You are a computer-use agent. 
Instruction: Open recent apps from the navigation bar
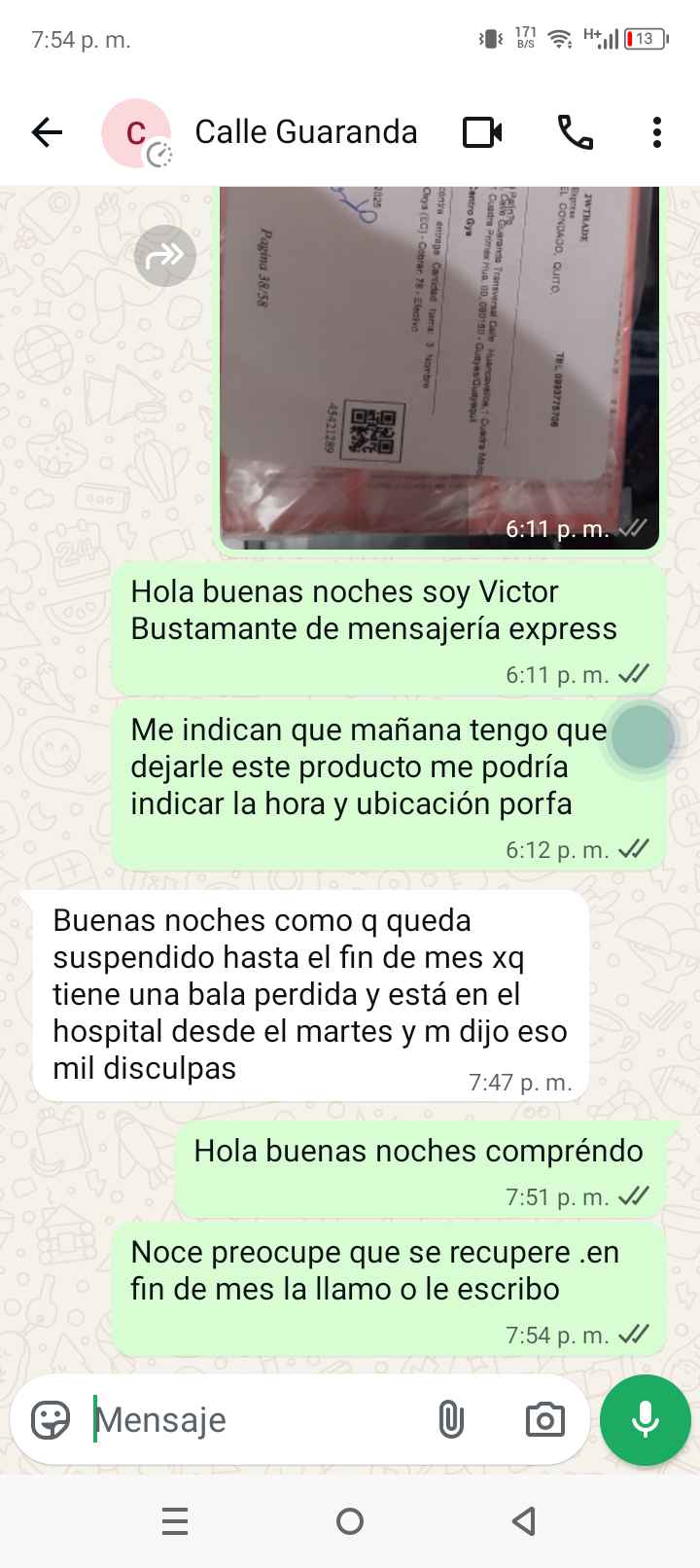pos(175,1521)
